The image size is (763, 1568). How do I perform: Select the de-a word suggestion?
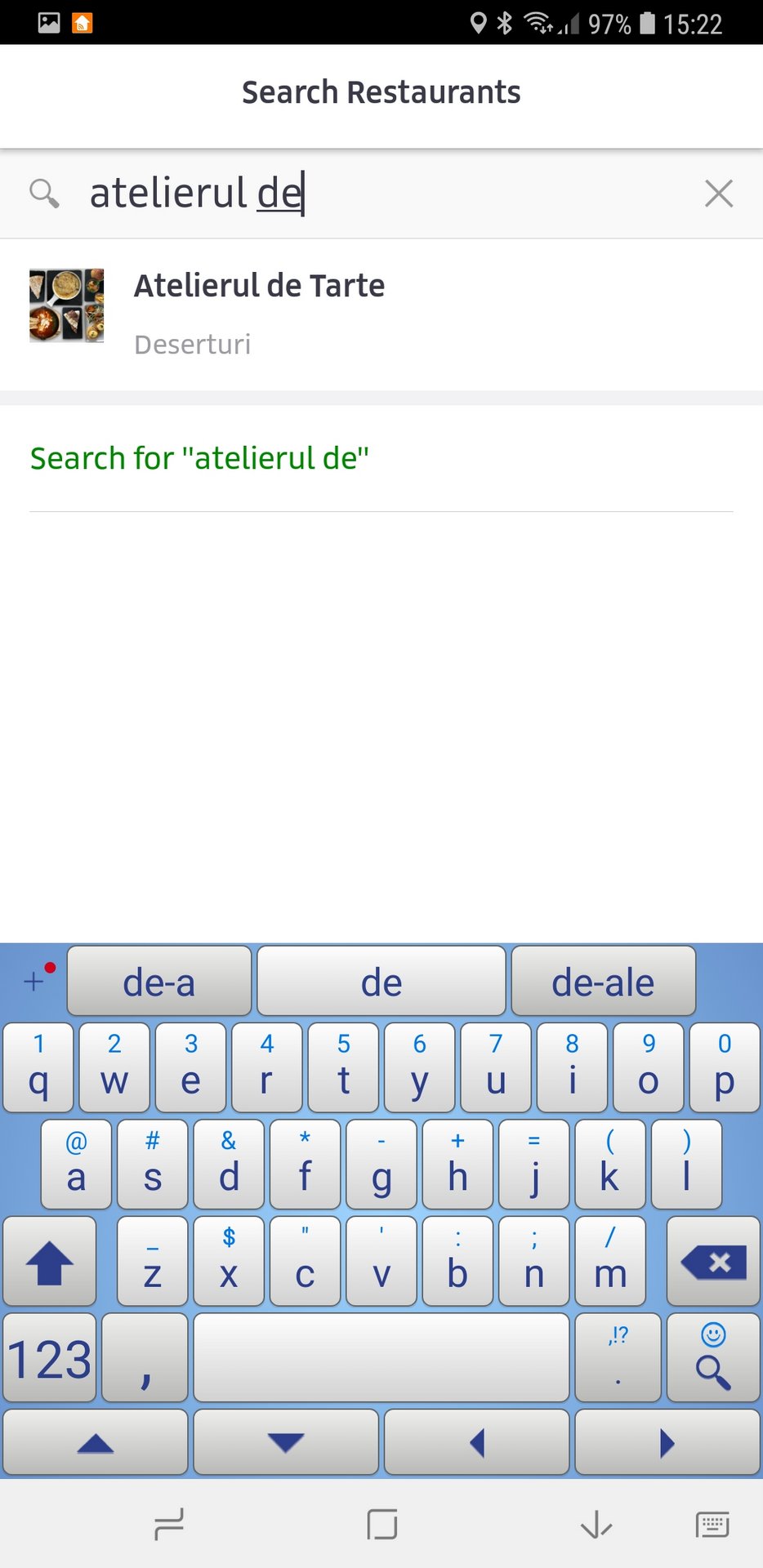point(159,982)
